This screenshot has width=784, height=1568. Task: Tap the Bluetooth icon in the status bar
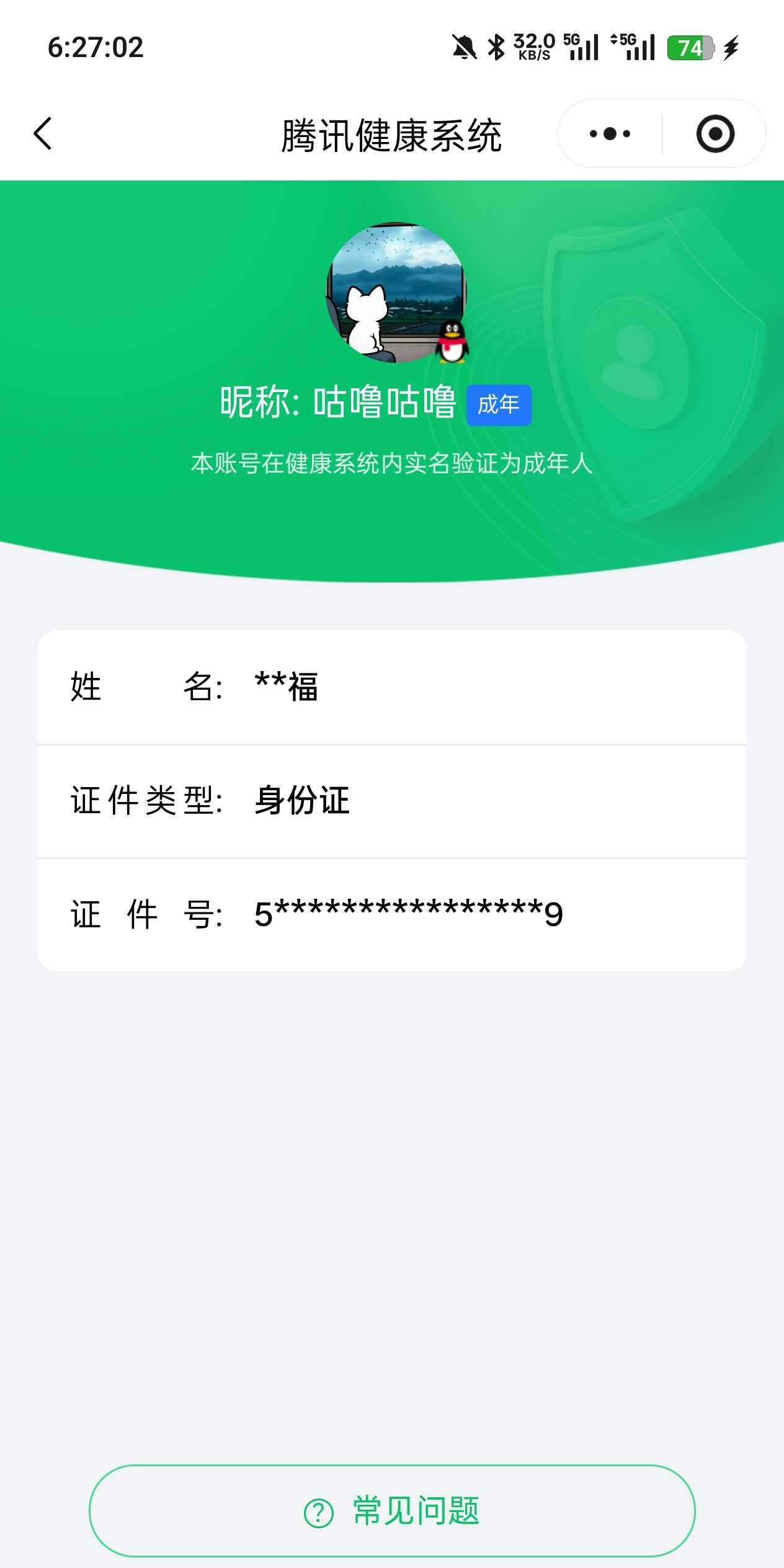(496, 46)
